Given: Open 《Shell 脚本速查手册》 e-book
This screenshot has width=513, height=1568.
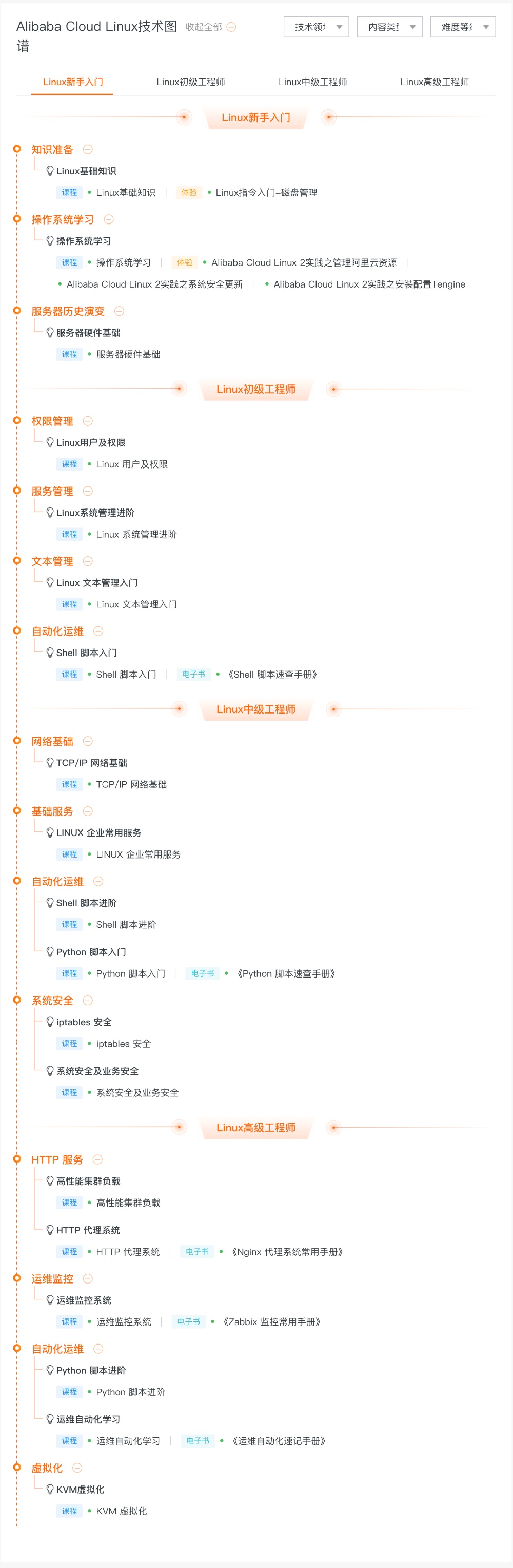Looking at the screenshot, I should [272, 674].
